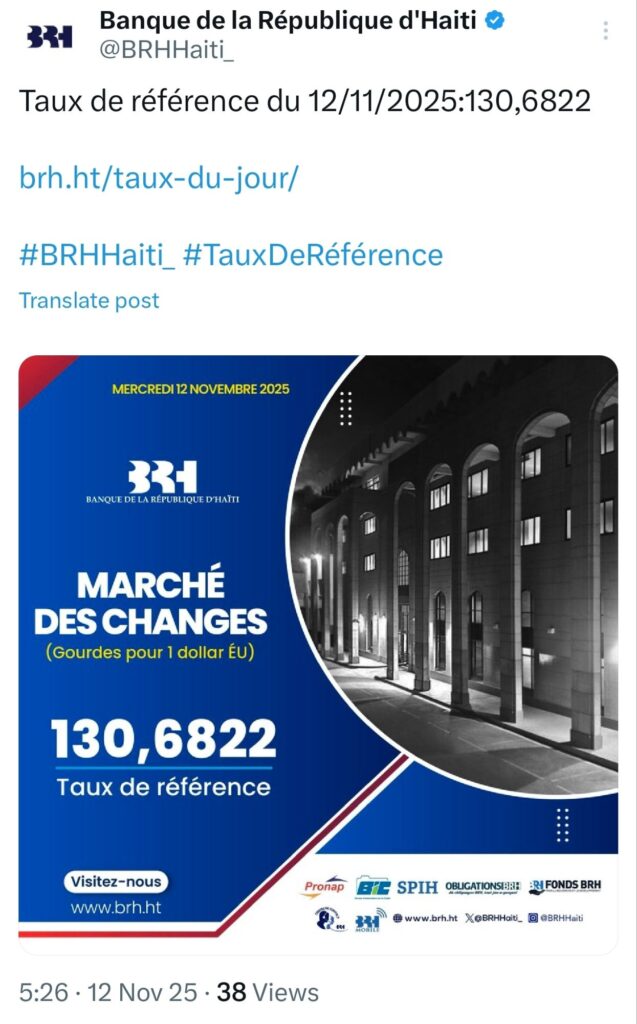
Task: Open Banque de la République d'Haiti profile name
Action: [290, 19]
